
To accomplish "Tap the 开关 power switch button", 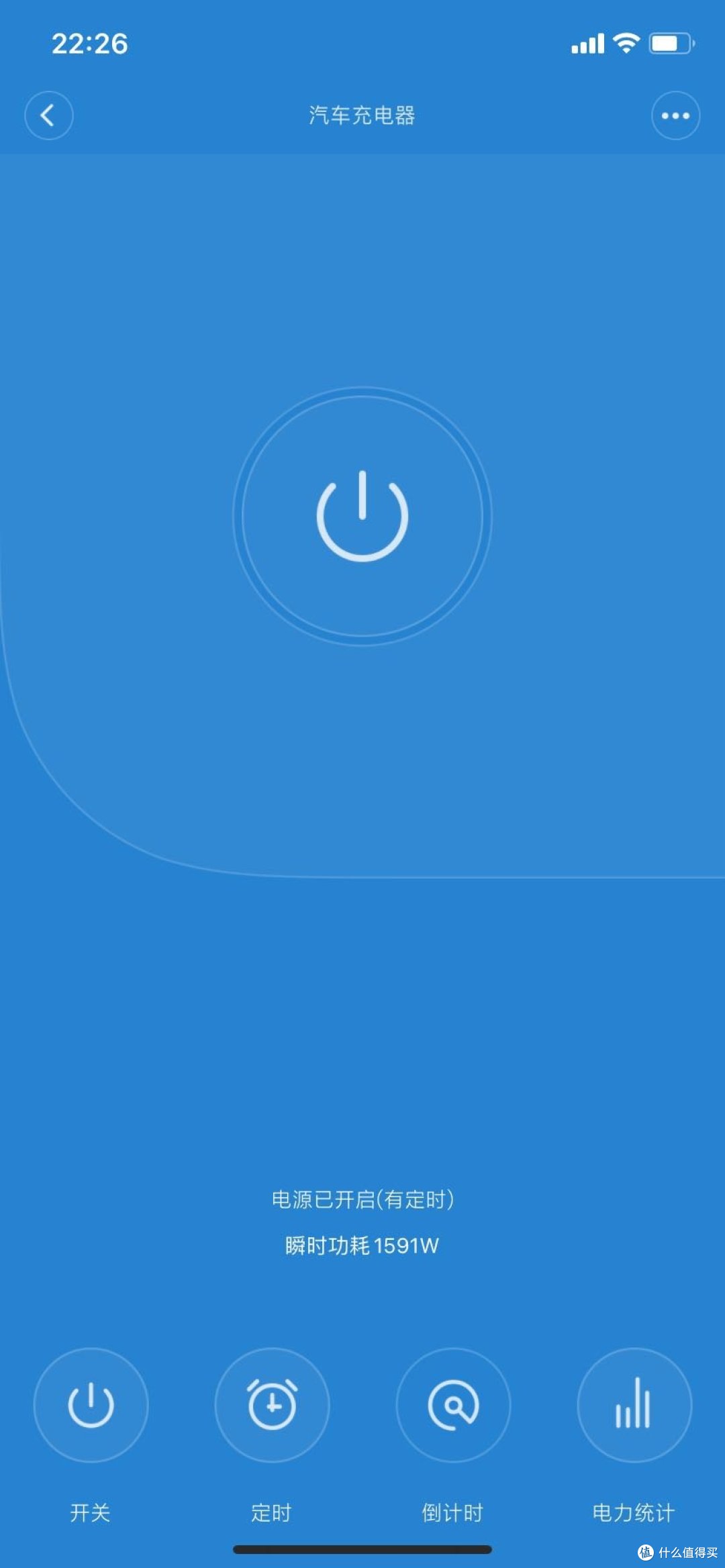I will coord(91,1404).
